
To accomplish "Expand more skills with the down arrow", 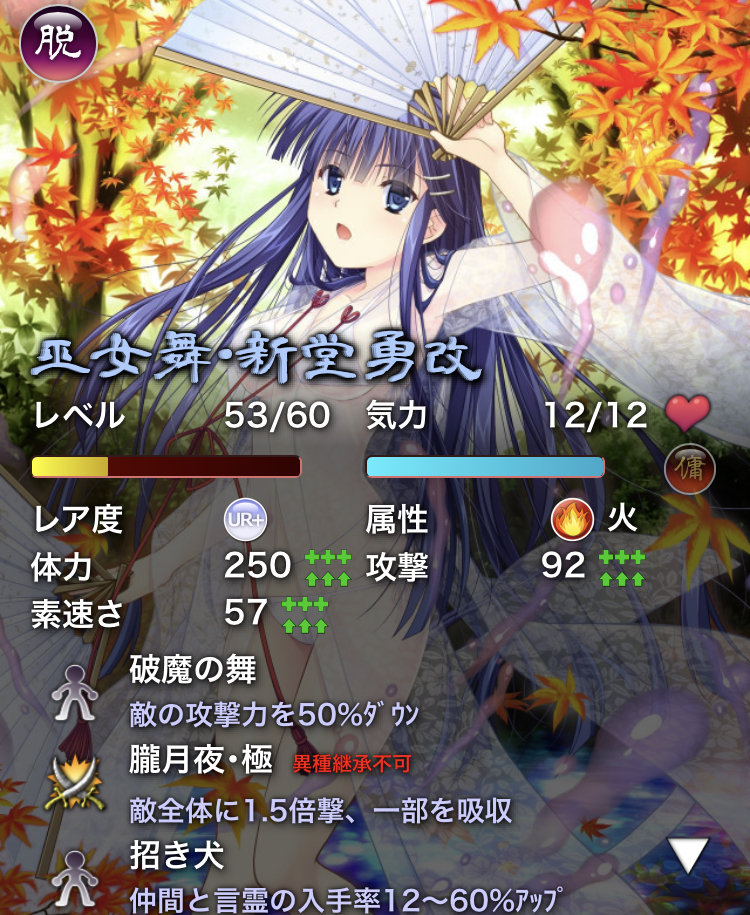I will coord(688,856).
